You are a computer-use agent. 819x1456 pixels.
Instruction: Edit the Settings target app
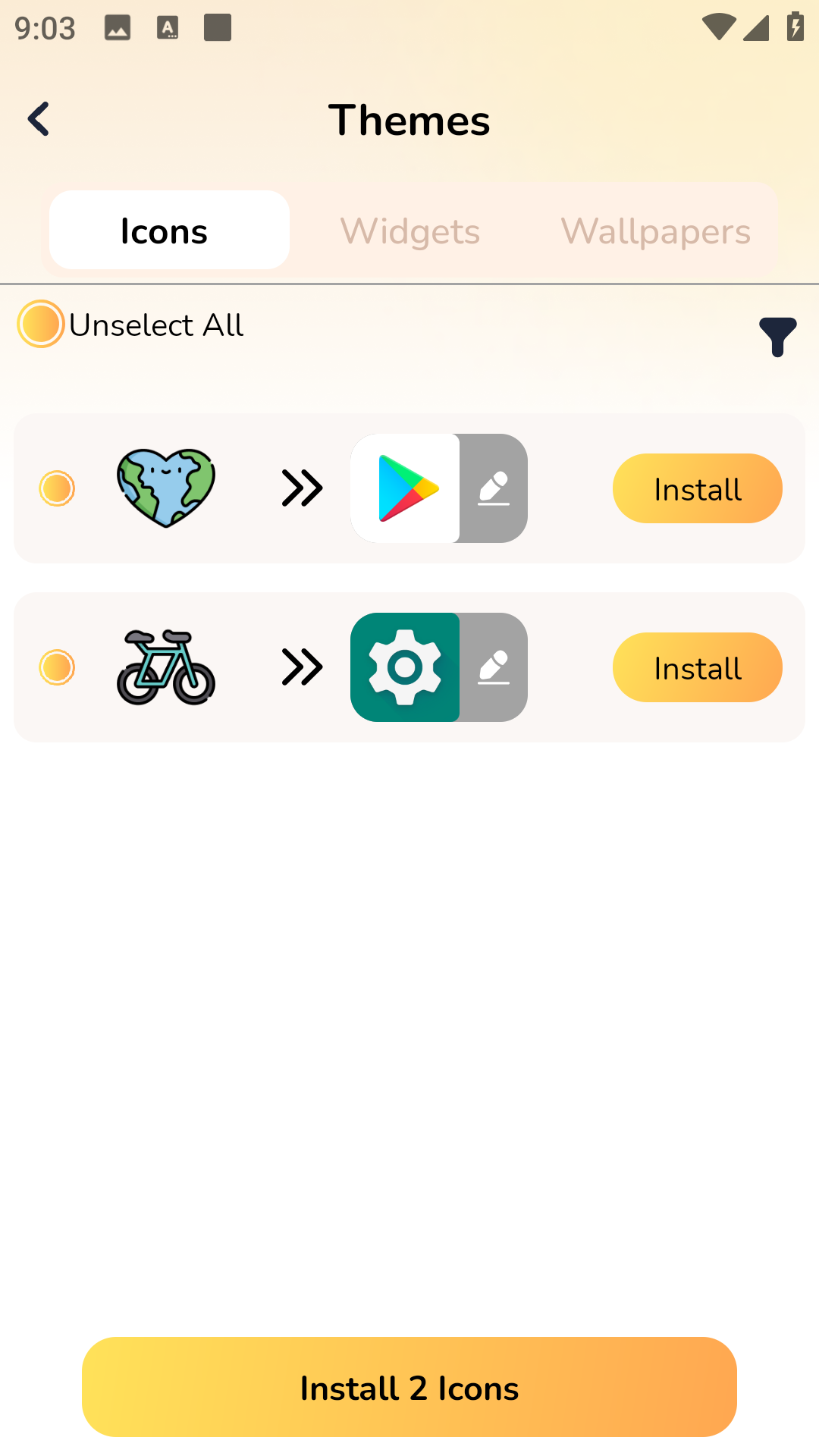493,667
